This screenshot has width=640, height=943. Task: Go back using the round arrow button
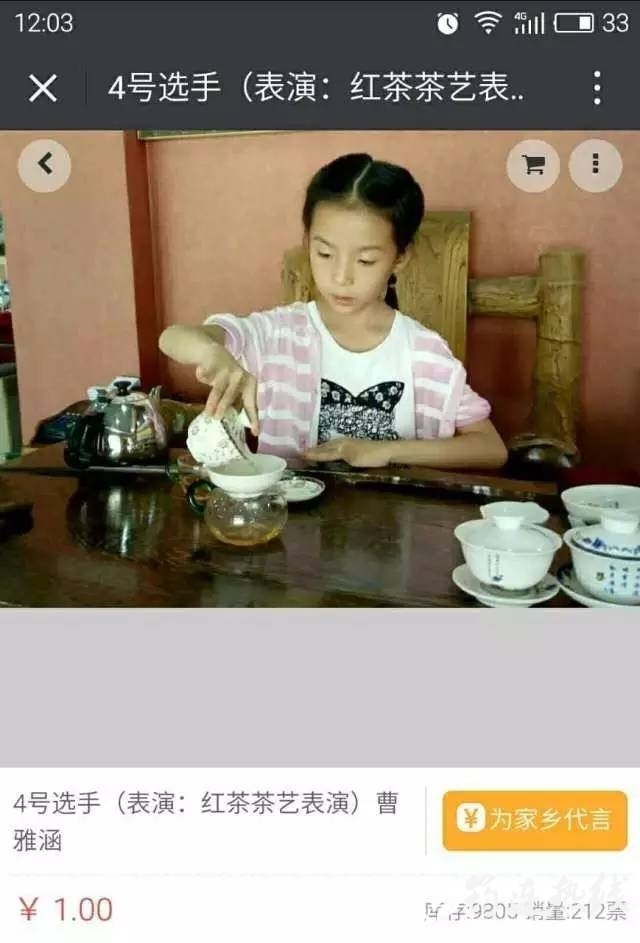tap(45, 165)
